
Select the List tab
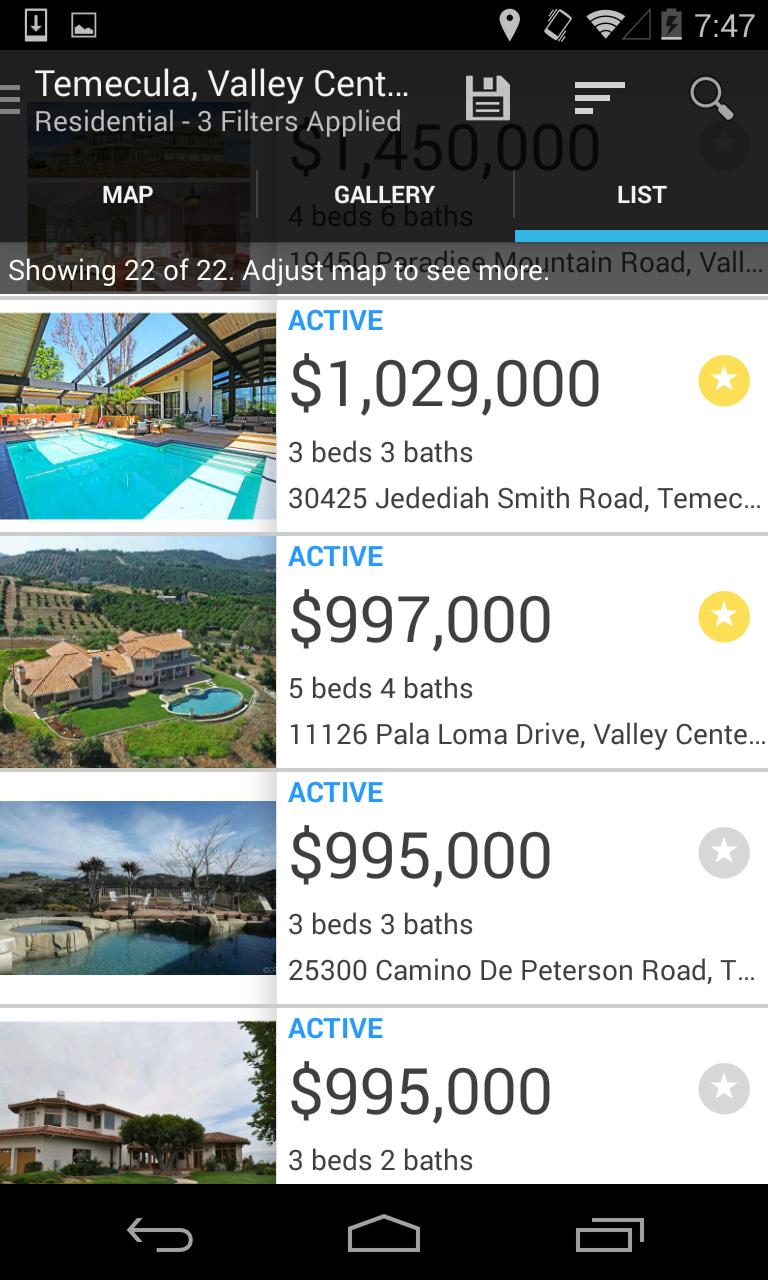641,195
